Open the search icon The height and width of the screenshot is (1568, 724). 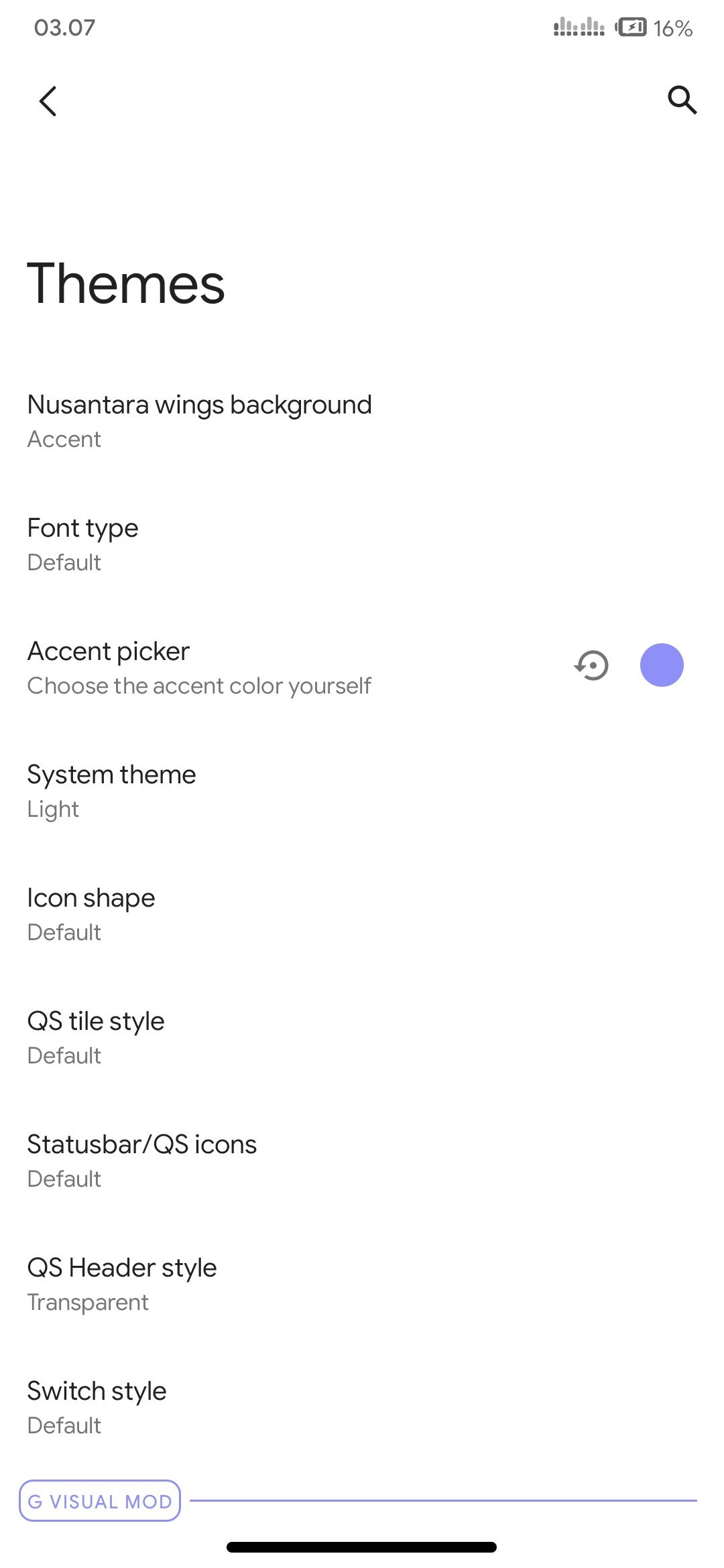tap(682, 101)
